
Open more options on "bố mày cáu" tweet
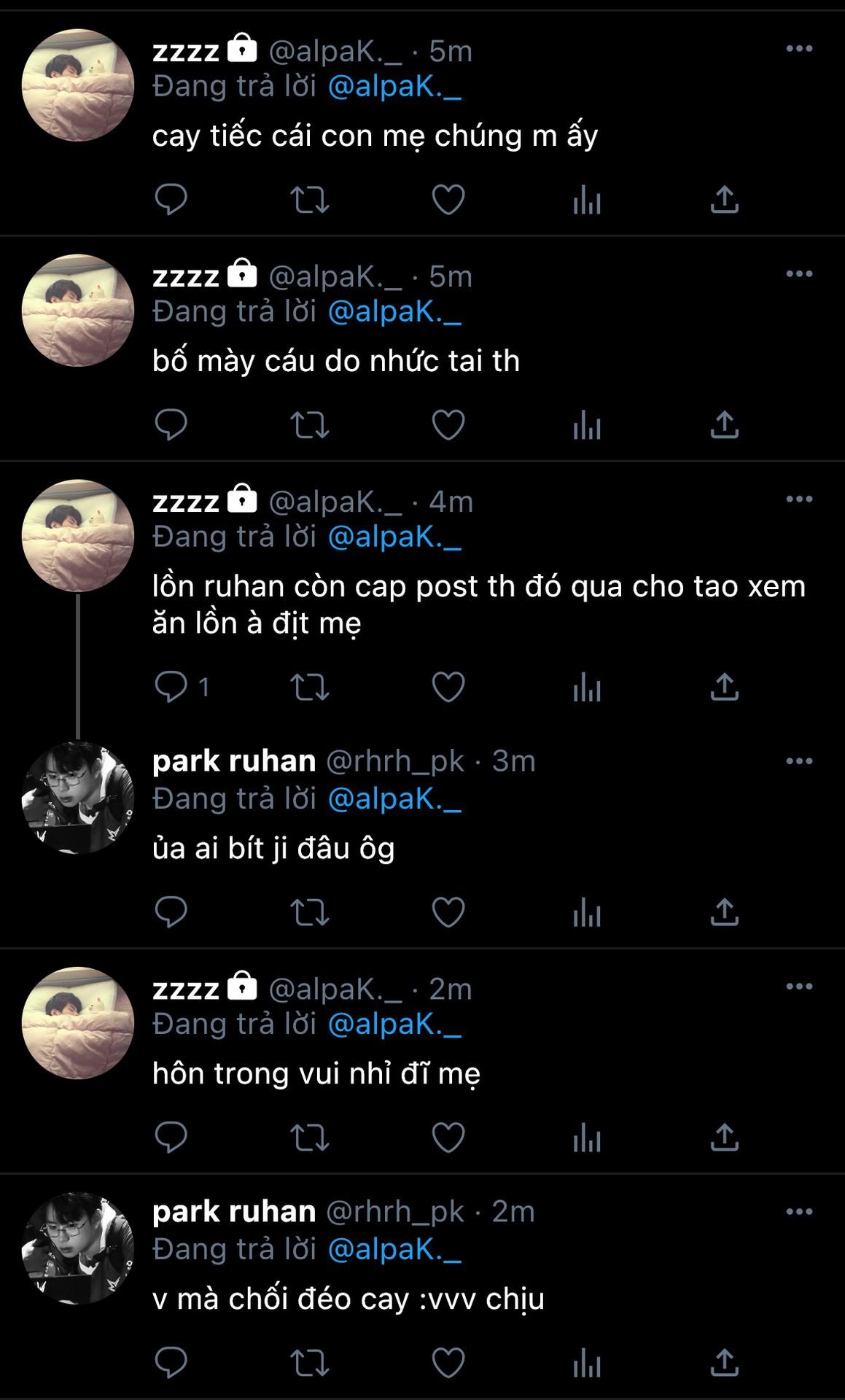[x=799, y=274]
